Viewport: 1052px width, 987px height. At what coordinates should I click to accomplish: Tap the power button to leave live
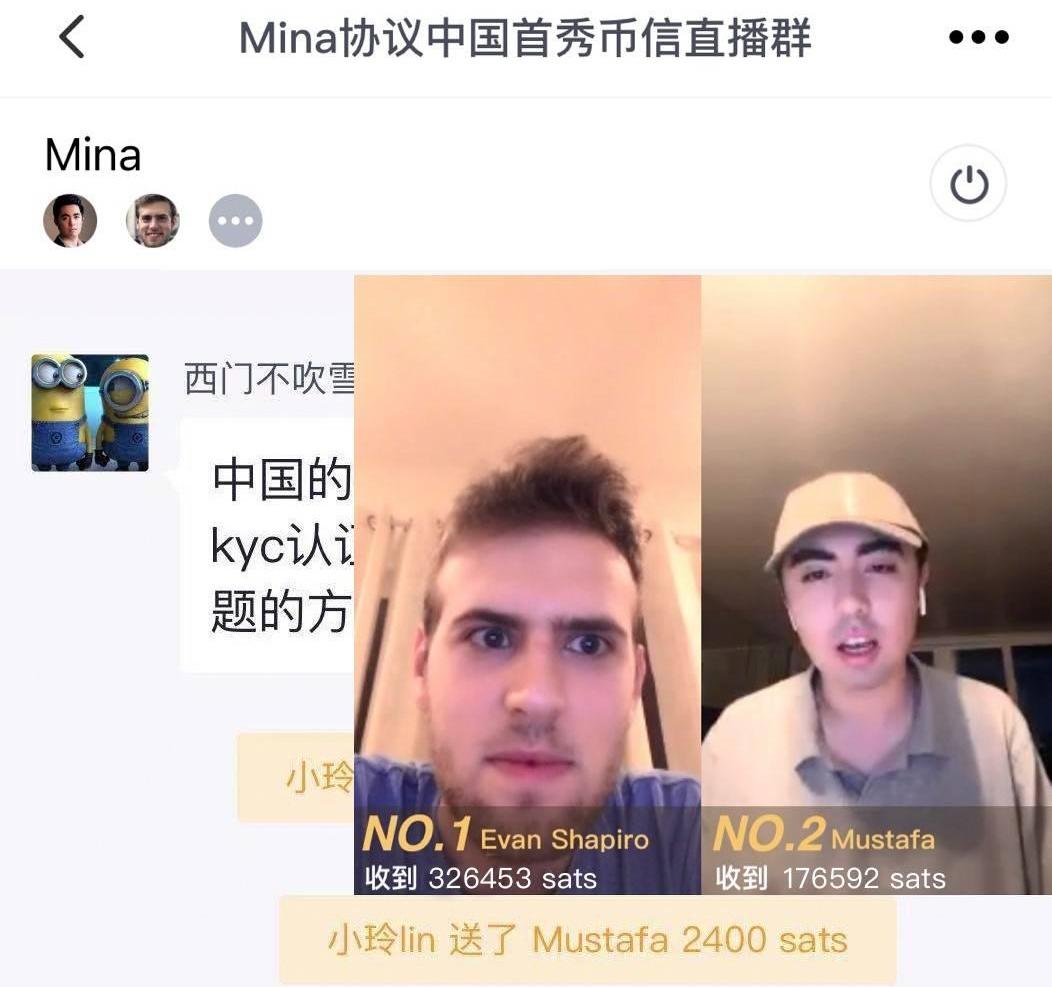(968, 184)
